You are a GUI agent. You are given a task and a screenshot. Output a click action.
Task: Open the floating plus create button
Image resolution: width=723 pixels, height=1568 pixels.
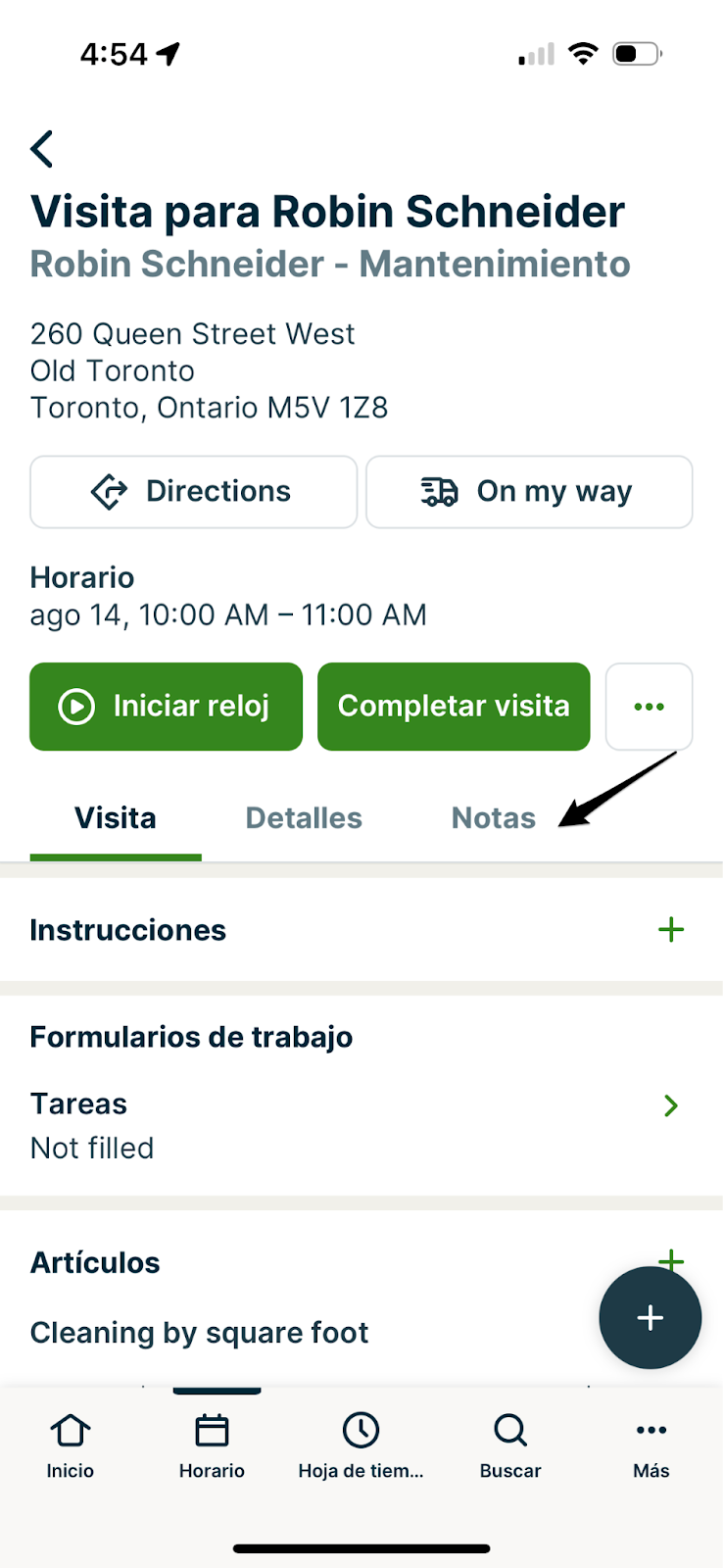coord(650,1317)
